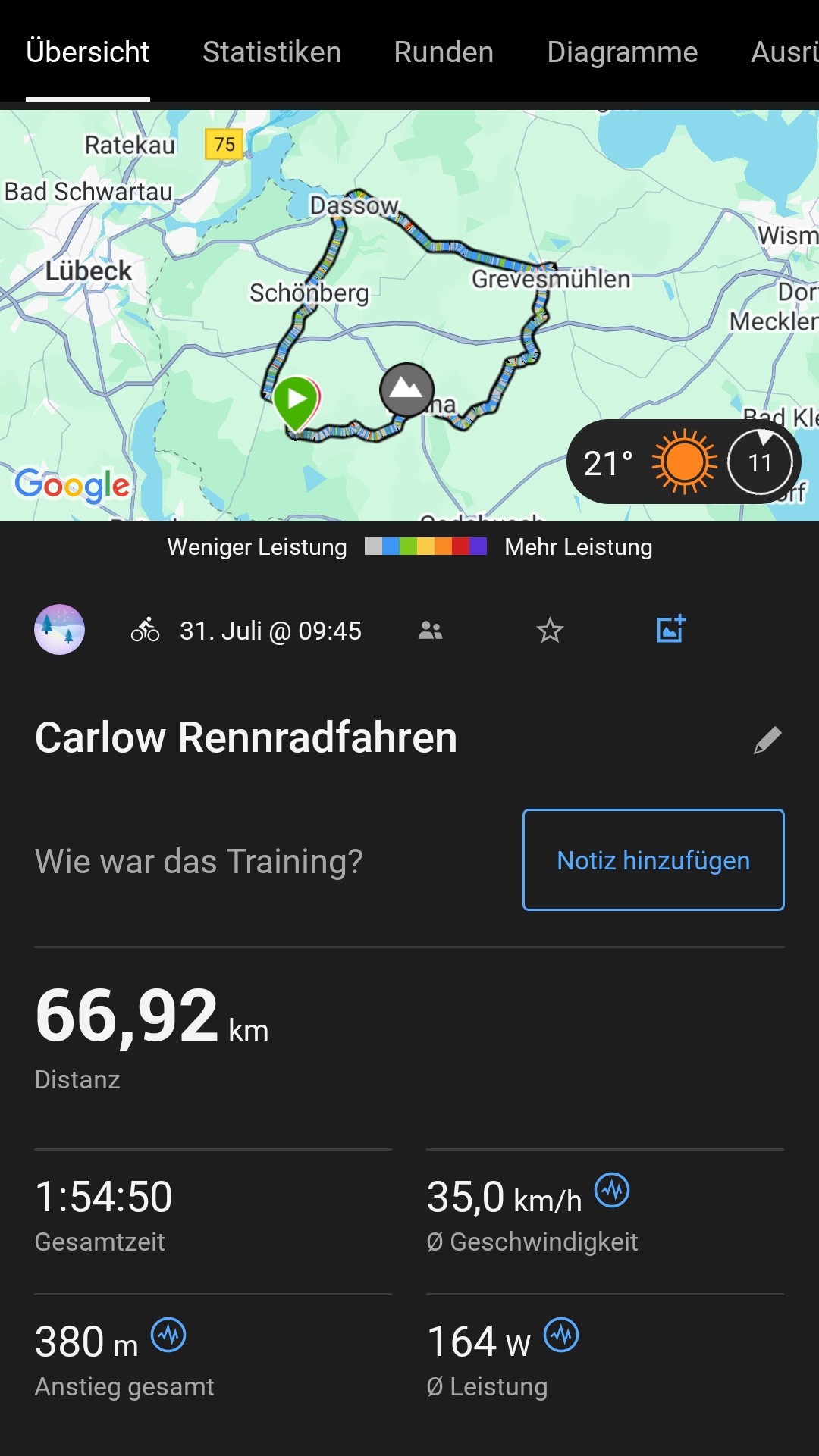Open info icon next to Anstieg gesamt
Image resolution: width=819 pixels, height=1456 pixels.
(x=168, y=1335)
